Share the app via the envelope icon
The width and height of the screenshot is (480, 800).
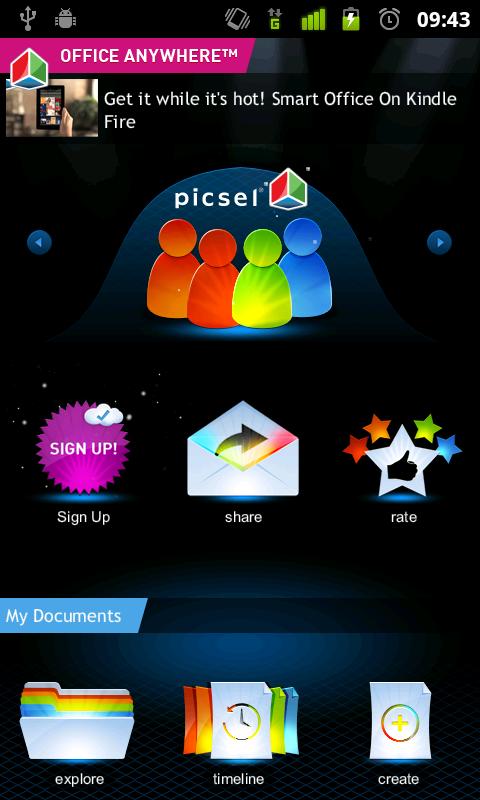tap(243, 448)
